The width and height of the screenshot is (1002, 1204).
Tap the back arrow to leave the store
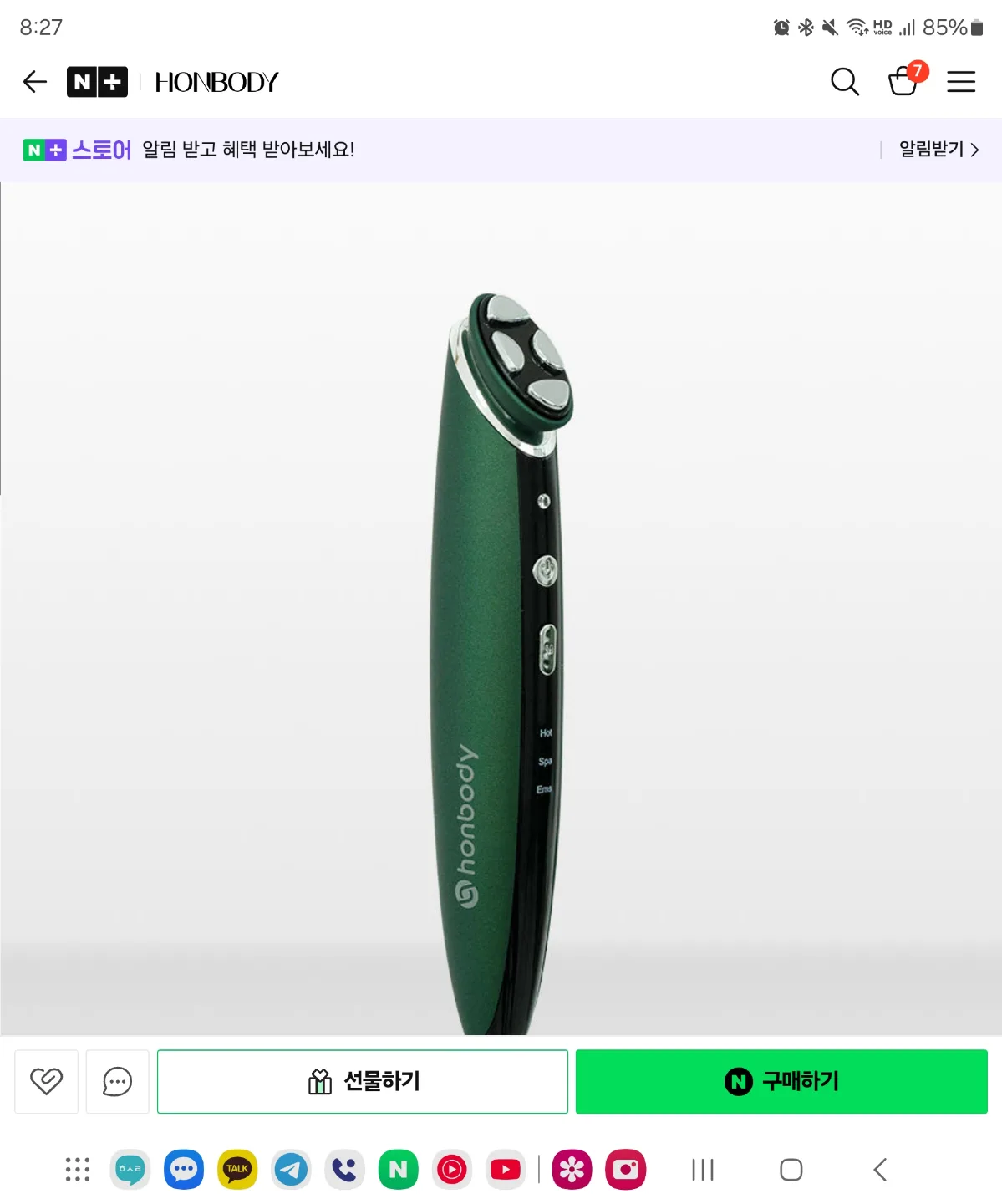tap(33, 81)
